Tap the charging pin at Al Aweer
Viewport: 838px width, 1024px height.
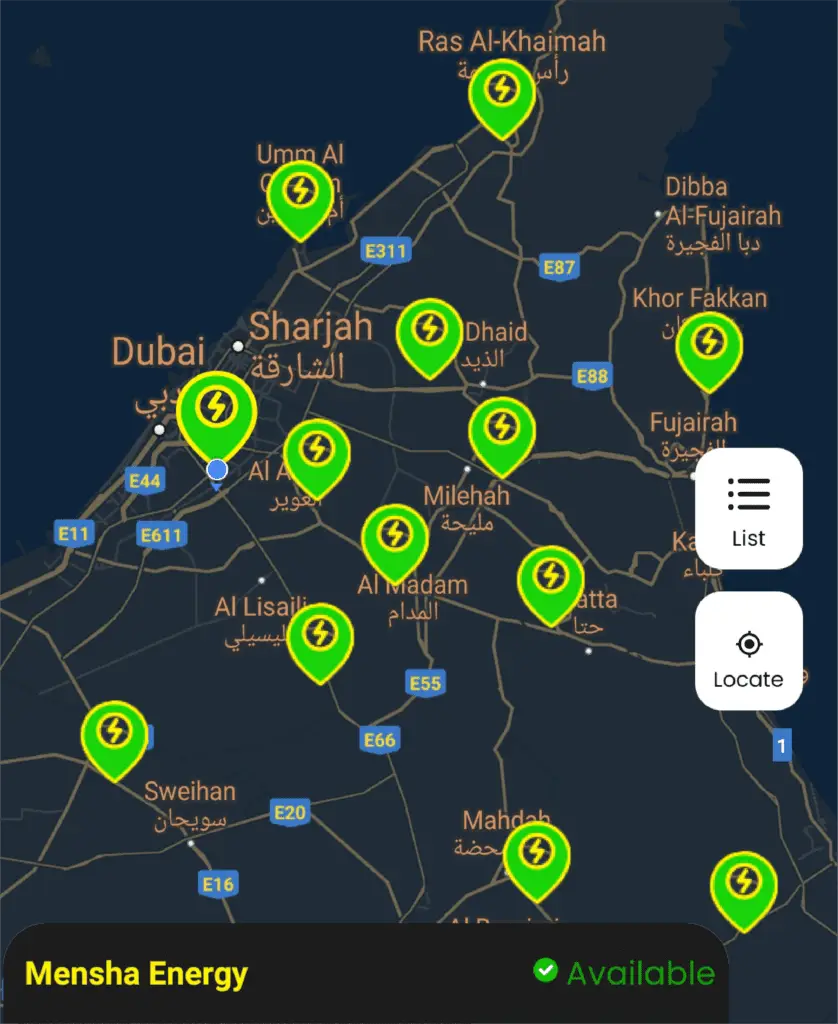(317, 453)
